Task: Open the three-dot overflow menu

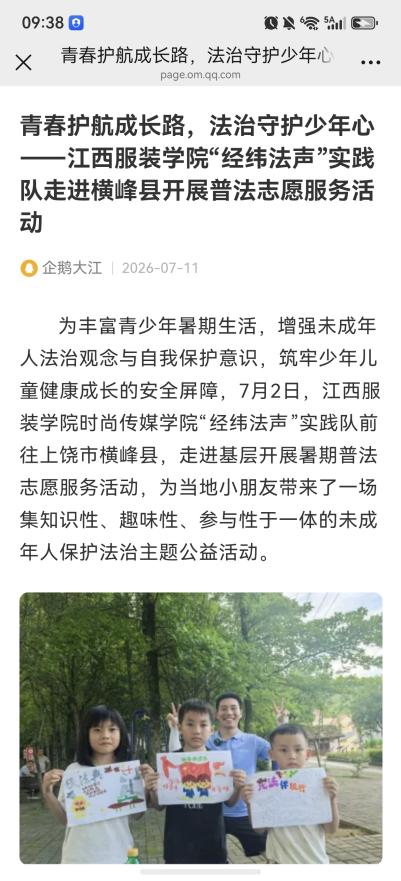Action: pos(371,62)
